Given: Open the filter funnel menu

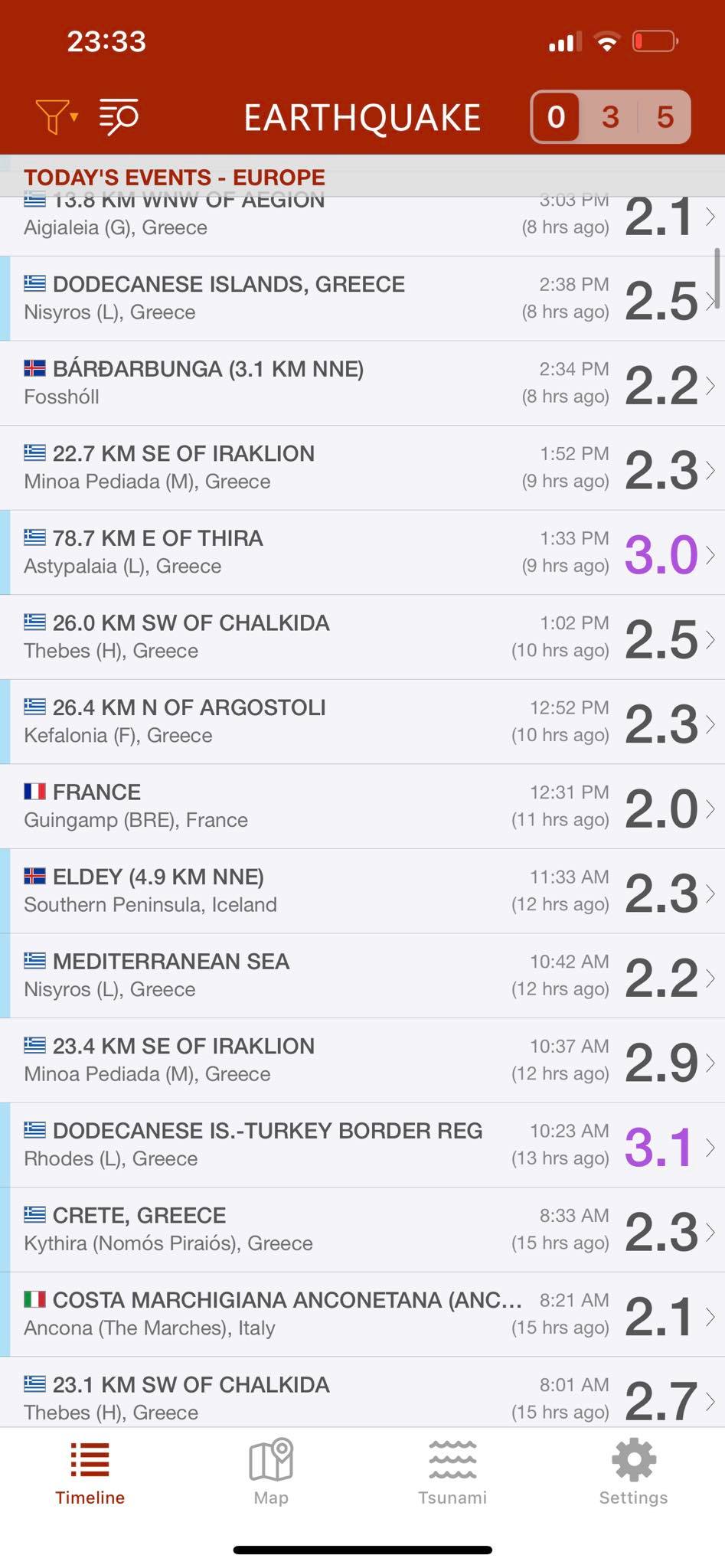Looking at the screenshot, I should coord(57,117).
